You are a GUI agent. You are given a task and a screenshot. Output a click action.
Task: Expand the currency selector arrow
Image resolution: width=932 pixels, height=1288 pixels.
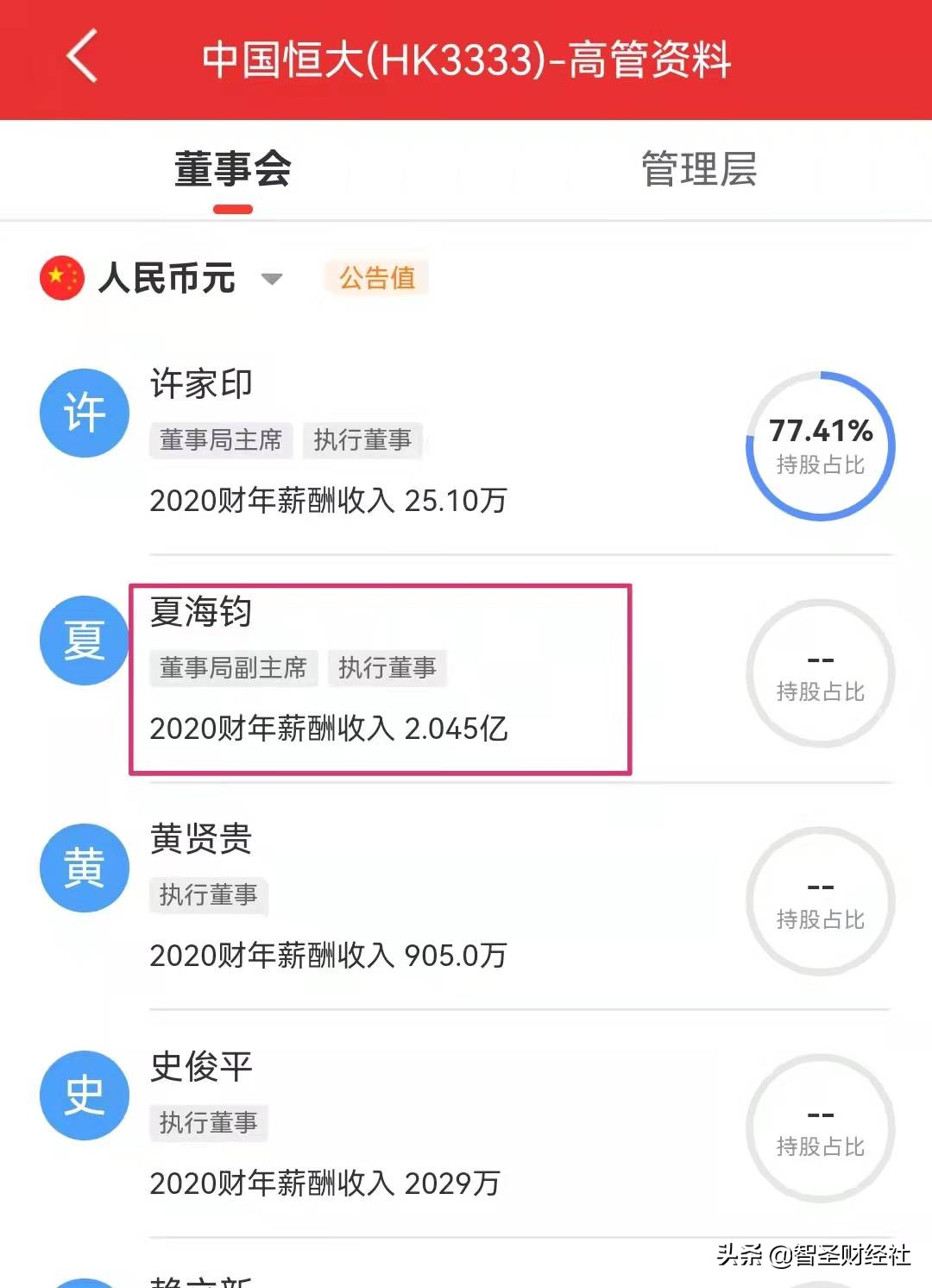(x=271, y=280)
